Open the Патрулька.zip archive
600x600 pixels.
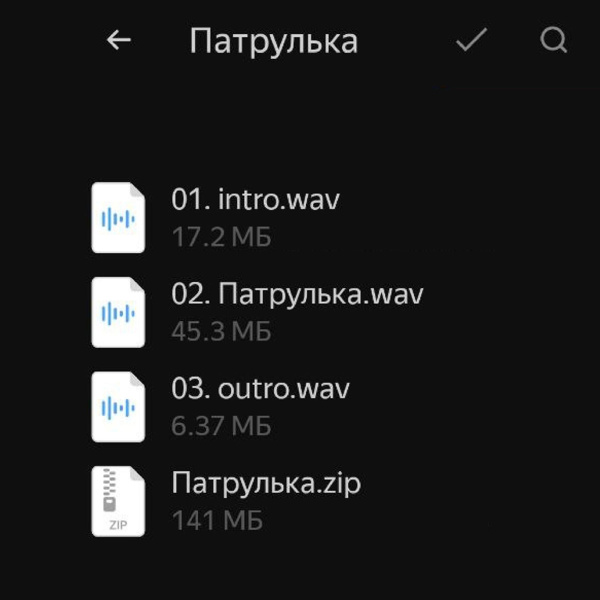click(265, 484)
